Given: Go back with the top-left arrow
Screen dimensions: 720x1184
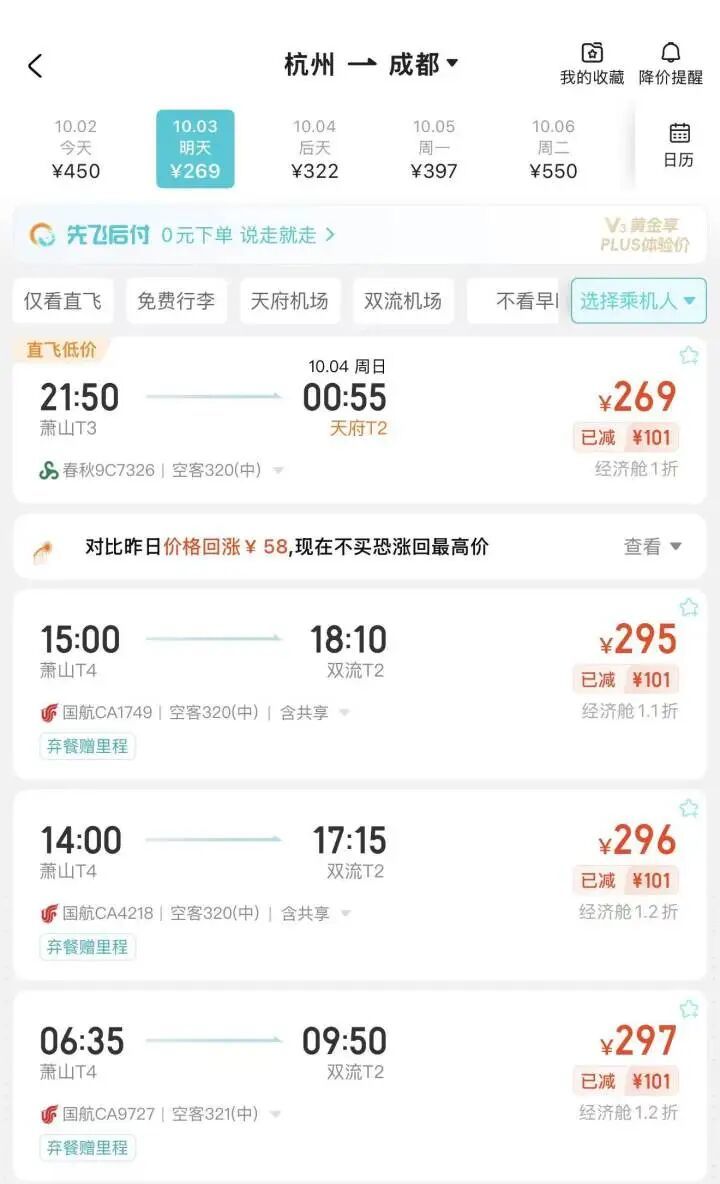Looking at the screenshot, I should click(x=35, y=66).
